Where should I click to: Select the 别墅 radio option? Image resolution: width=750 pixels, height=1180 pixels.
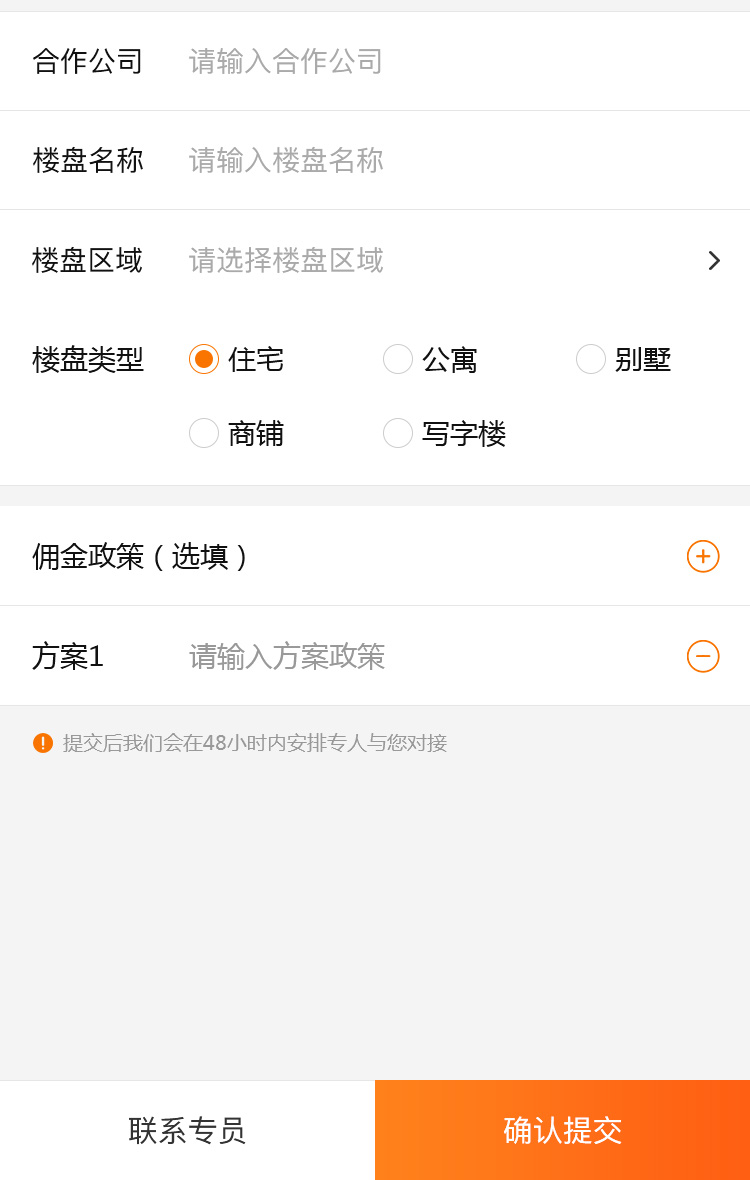[x=591, y=359]
